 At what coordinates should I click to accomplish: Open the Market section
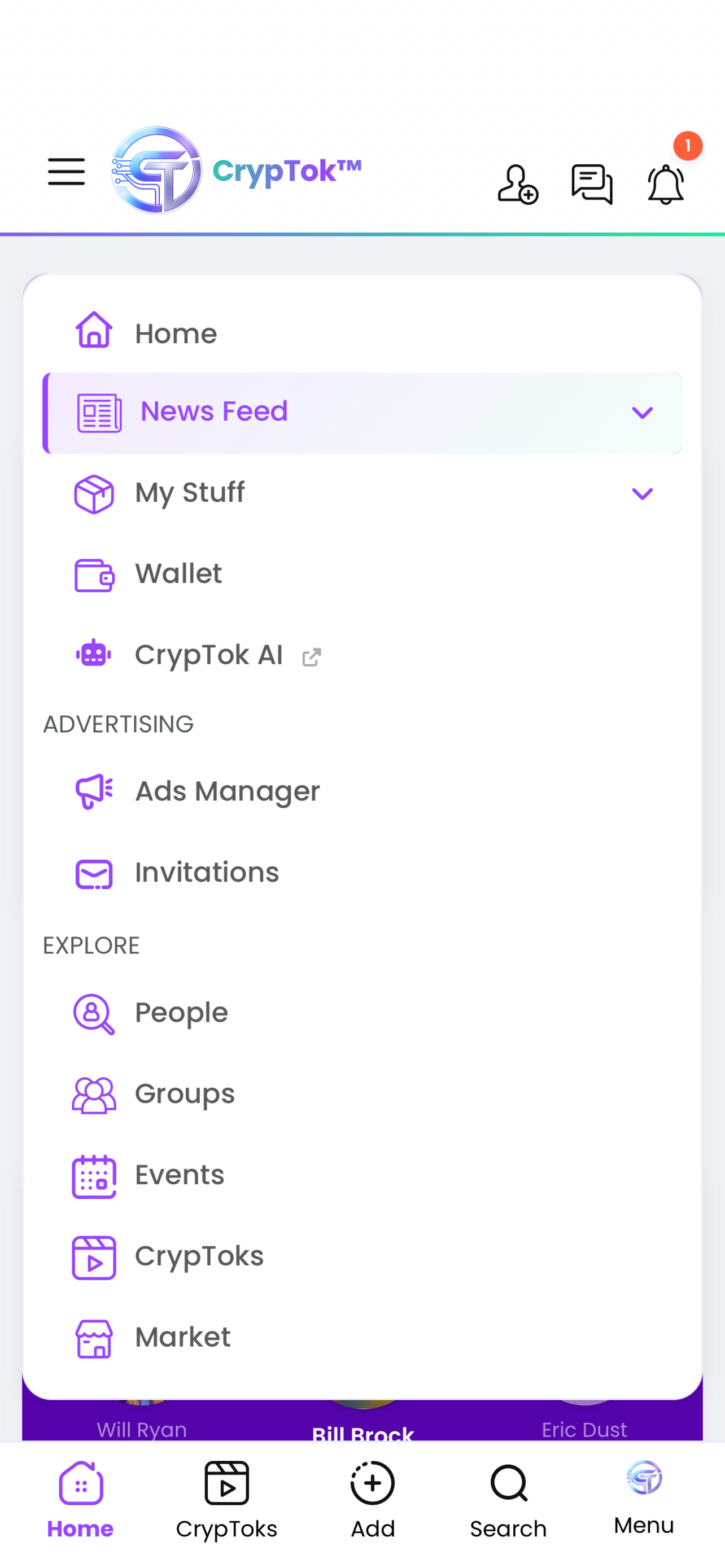pyautogui.click(x=182, y=1337)
